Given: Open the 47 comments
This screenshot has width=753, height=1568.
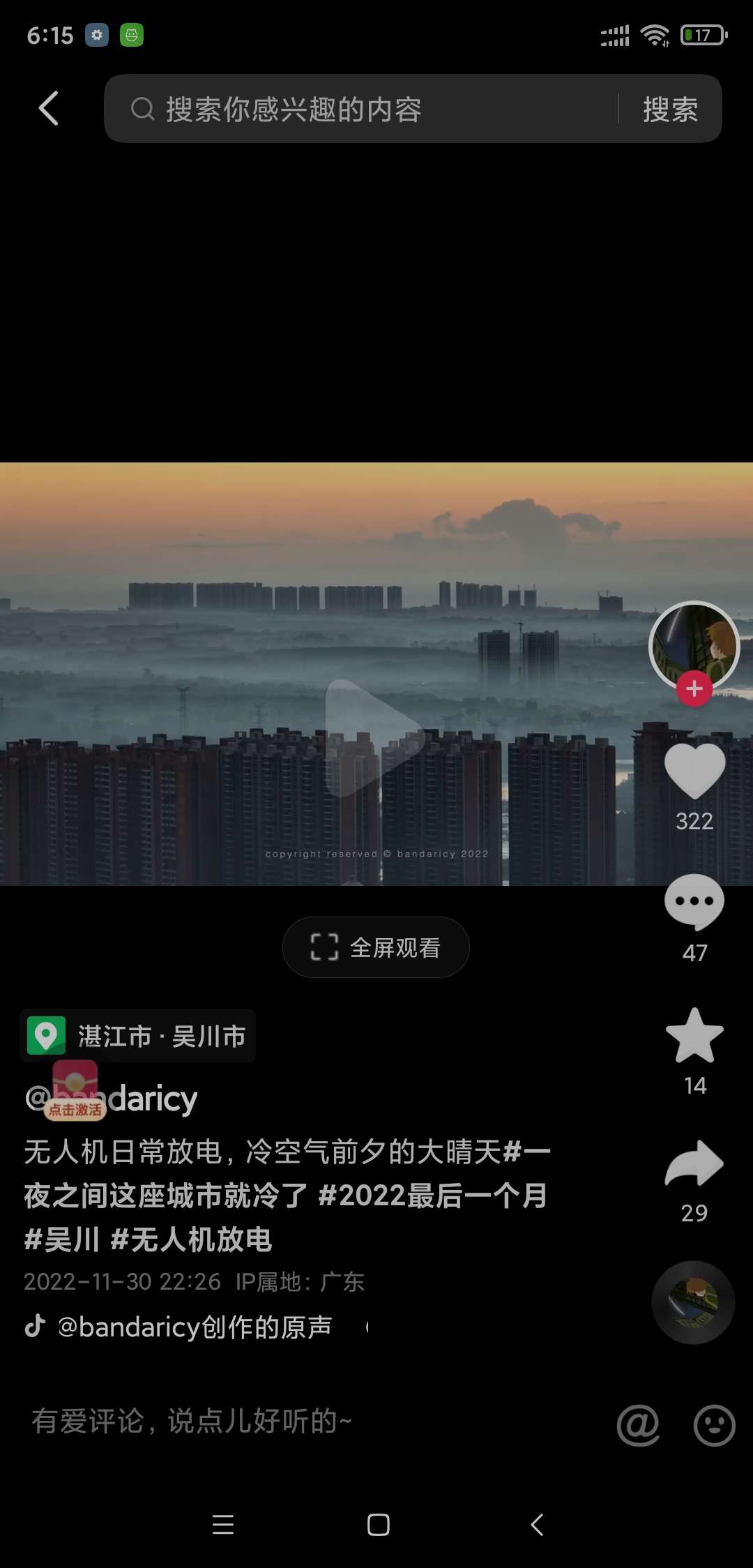Looking at the screenshot, I should (x=694, y=902).
